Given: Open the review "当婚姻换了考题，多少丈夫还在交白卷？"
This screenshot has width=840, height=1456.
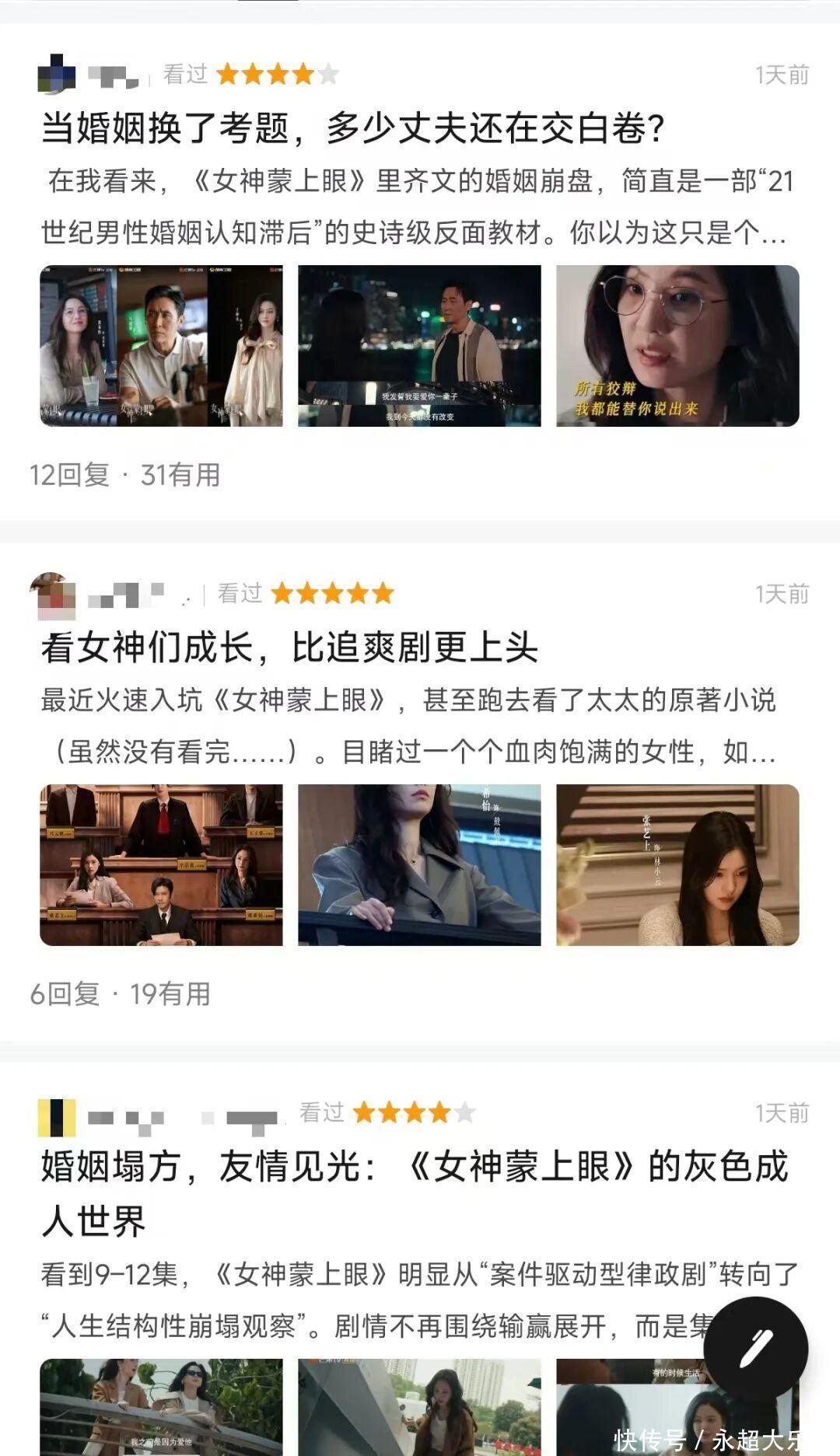Looking at the screenshot, I should [352, 128].
